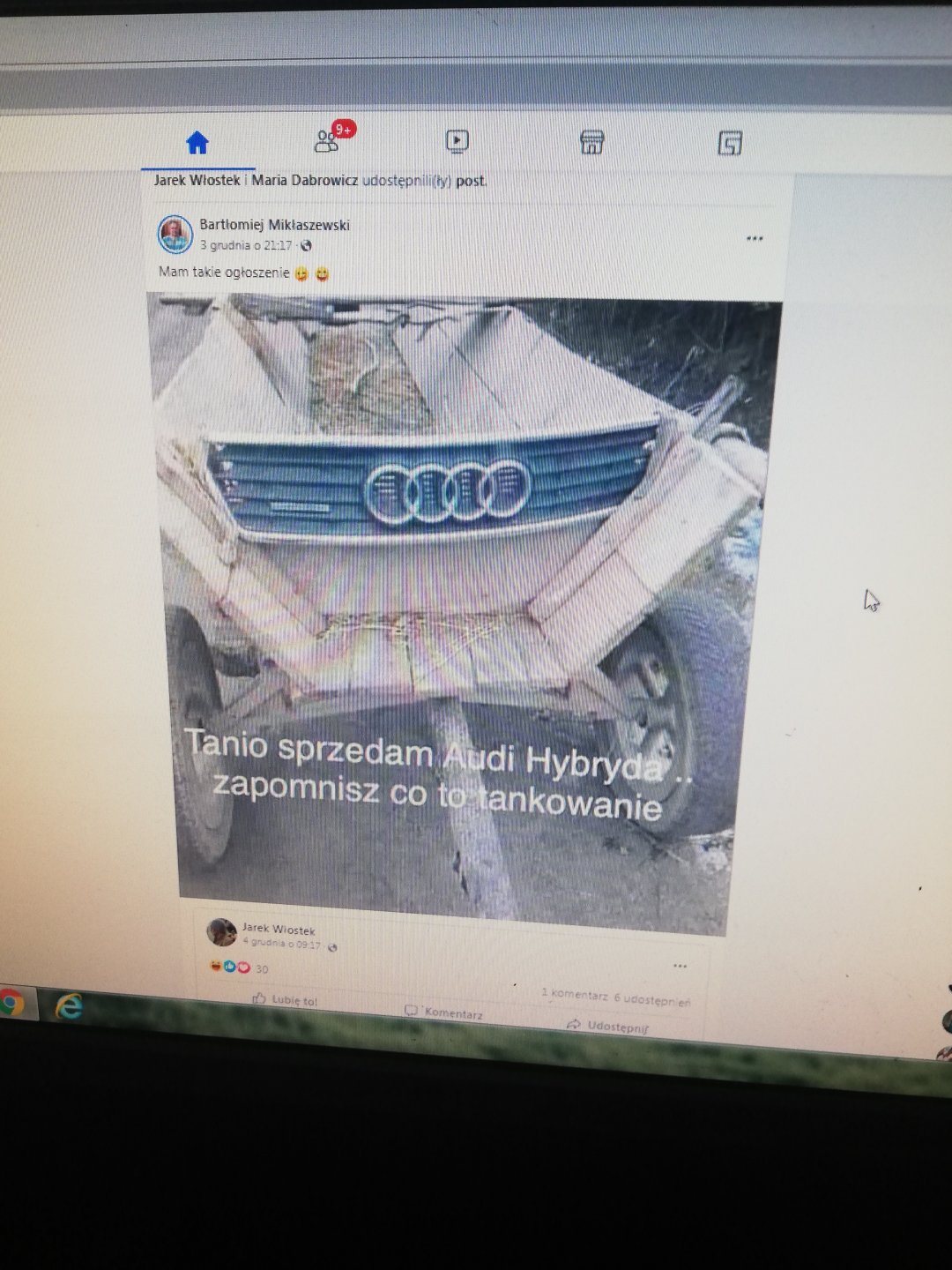Image resolution: width=952 pixels, height=1270 pixels.
Task: Tap the Komentarz button
Action: (444, 1012)
